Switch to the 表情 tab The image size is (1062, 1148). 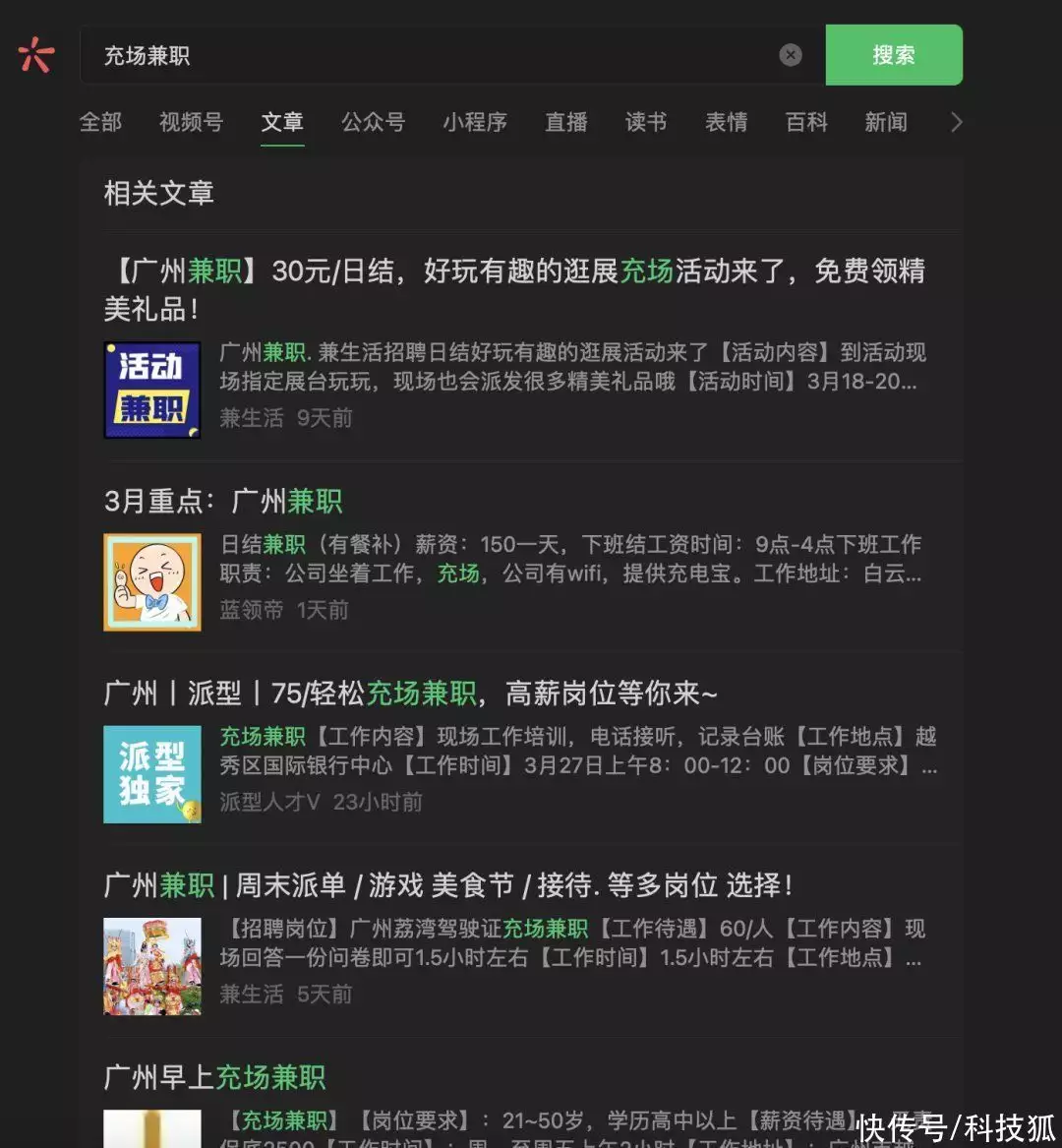[x=726, y=122]
